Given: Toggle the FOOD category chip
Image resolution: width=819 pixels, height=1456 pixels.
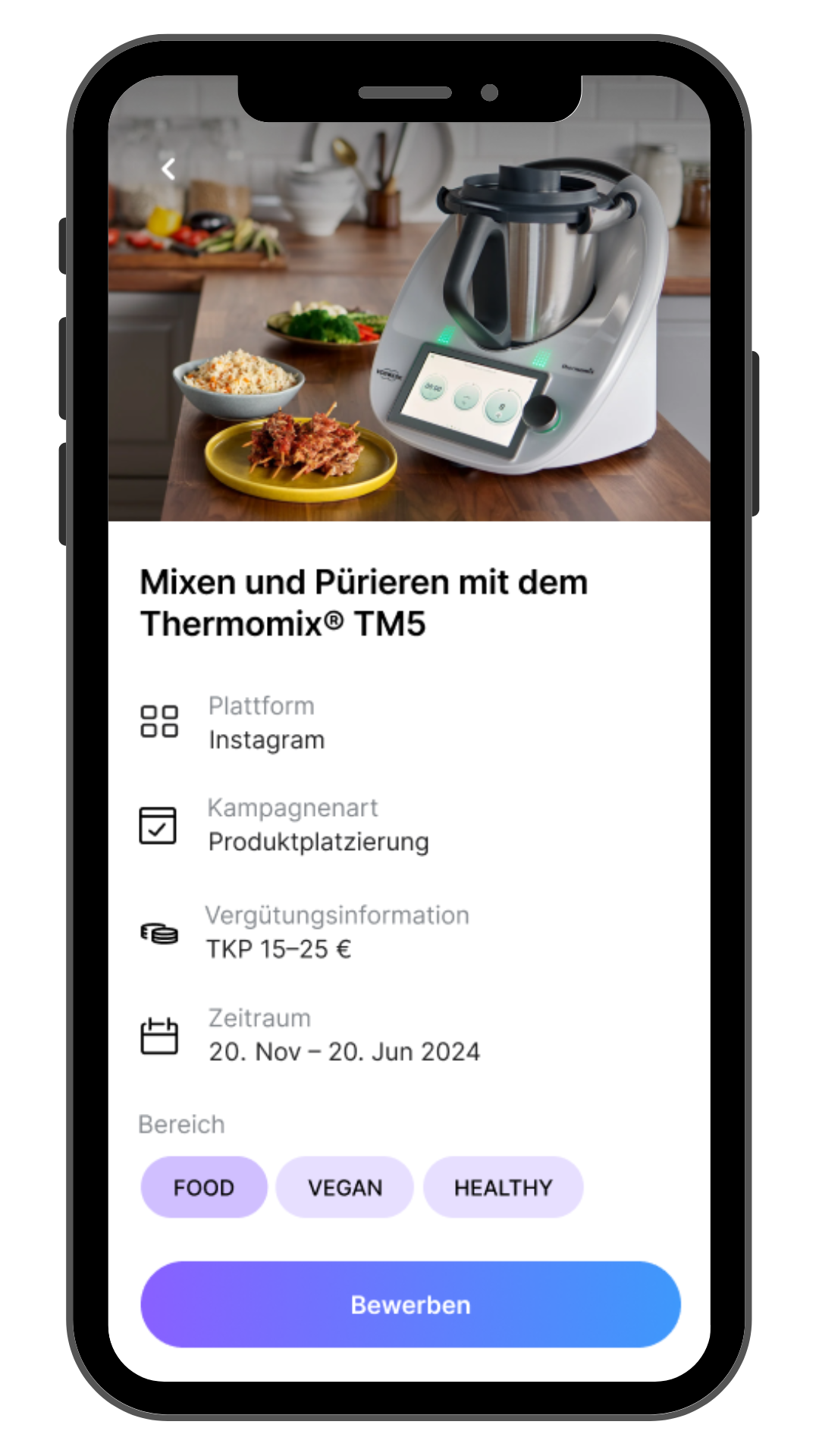Looking at the screenshot, I should point(204,1188).
